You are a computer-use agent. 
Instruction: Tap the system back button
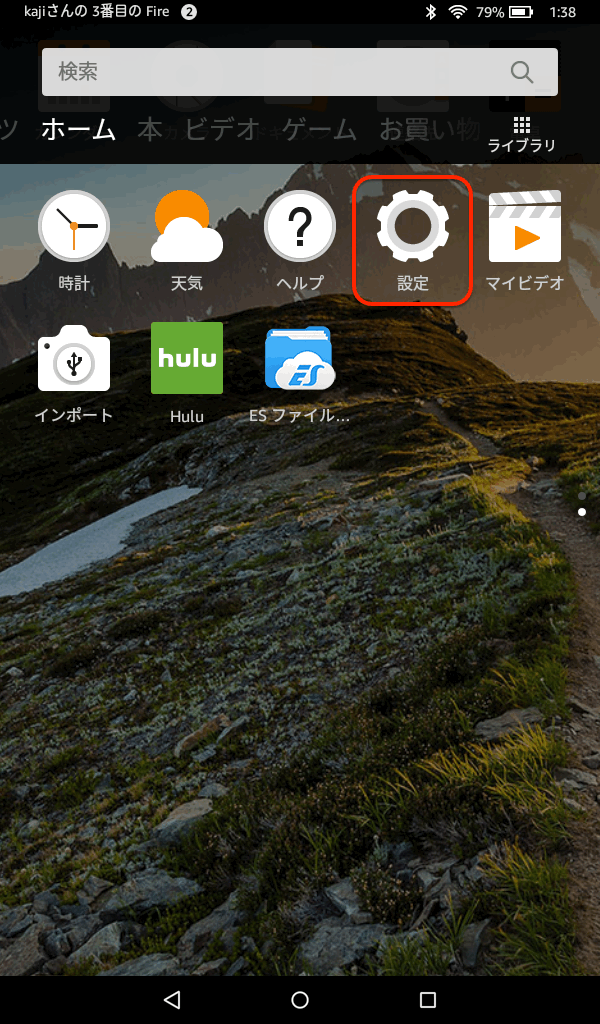click(172, 999)
